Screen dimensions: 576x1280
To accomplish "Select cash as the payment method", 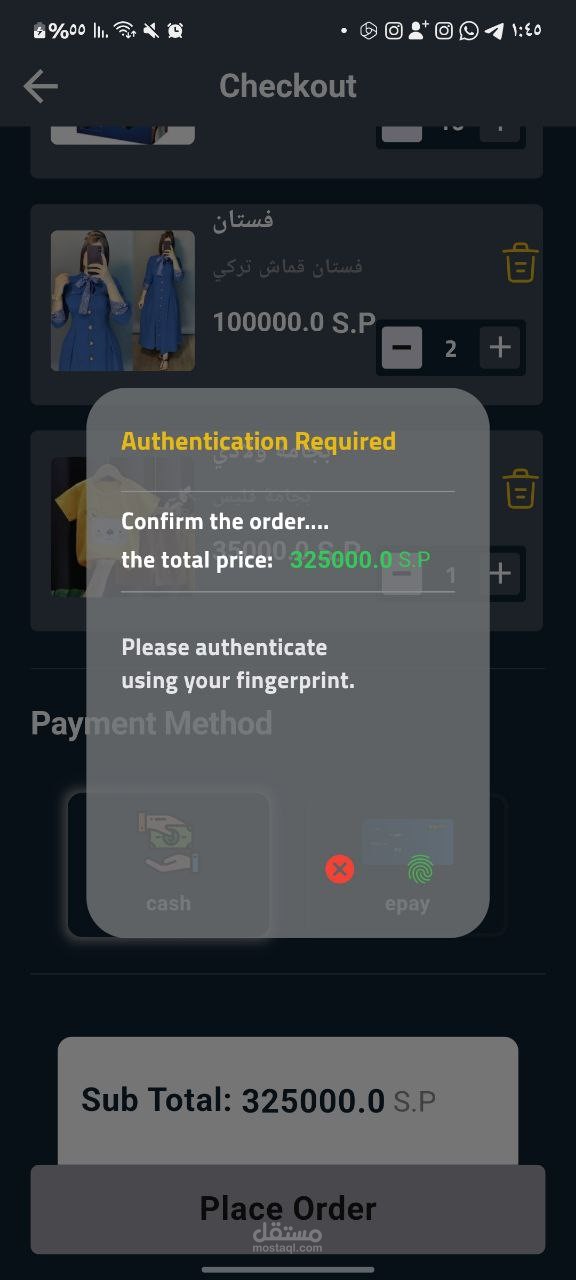I will tap(168, 865).
